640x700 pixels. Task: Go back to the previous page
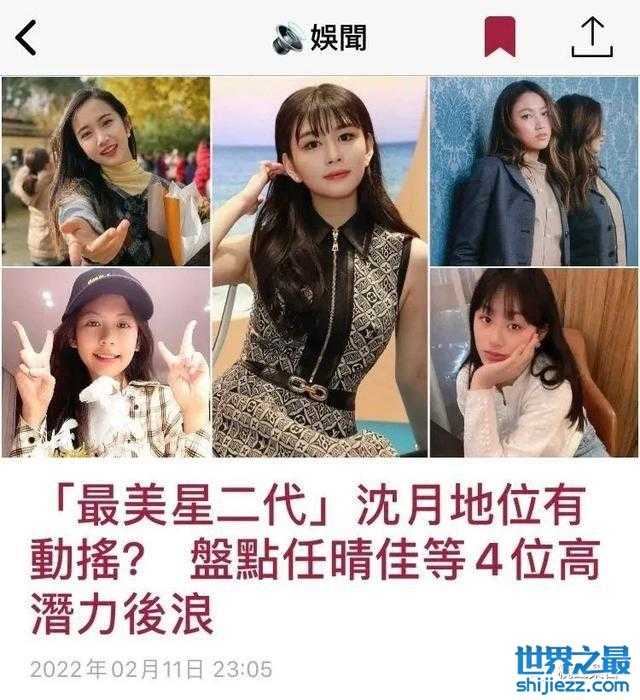27,38
